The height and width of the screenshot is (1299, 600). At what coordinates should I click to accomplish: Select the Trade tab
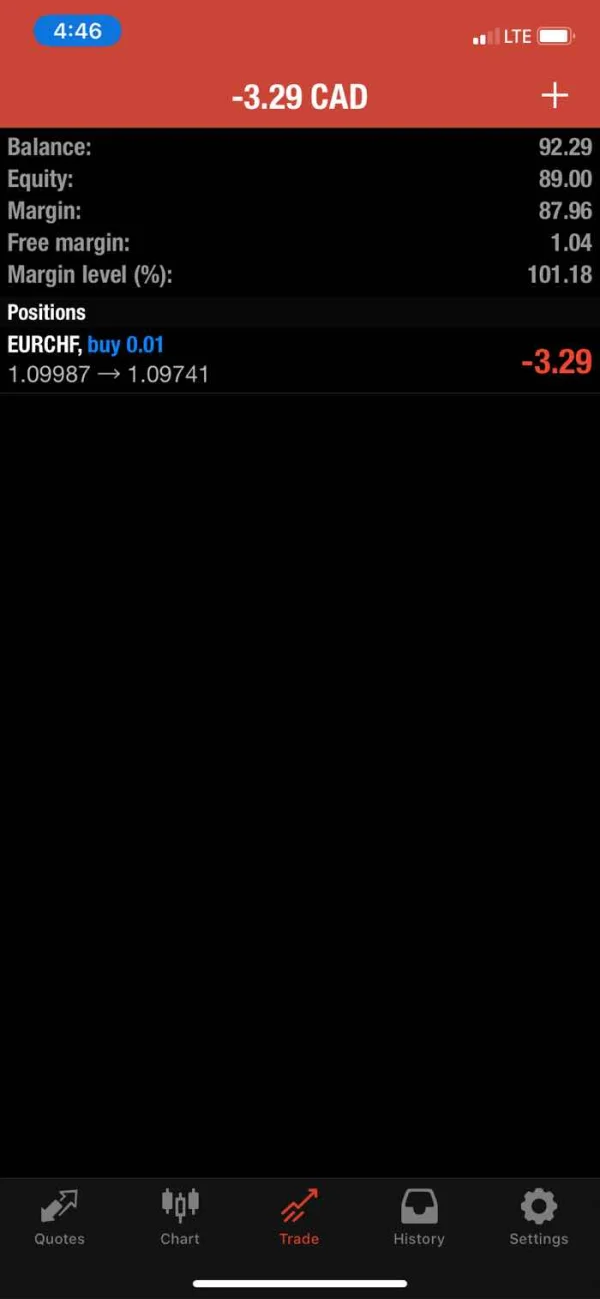click(299, 1217)
